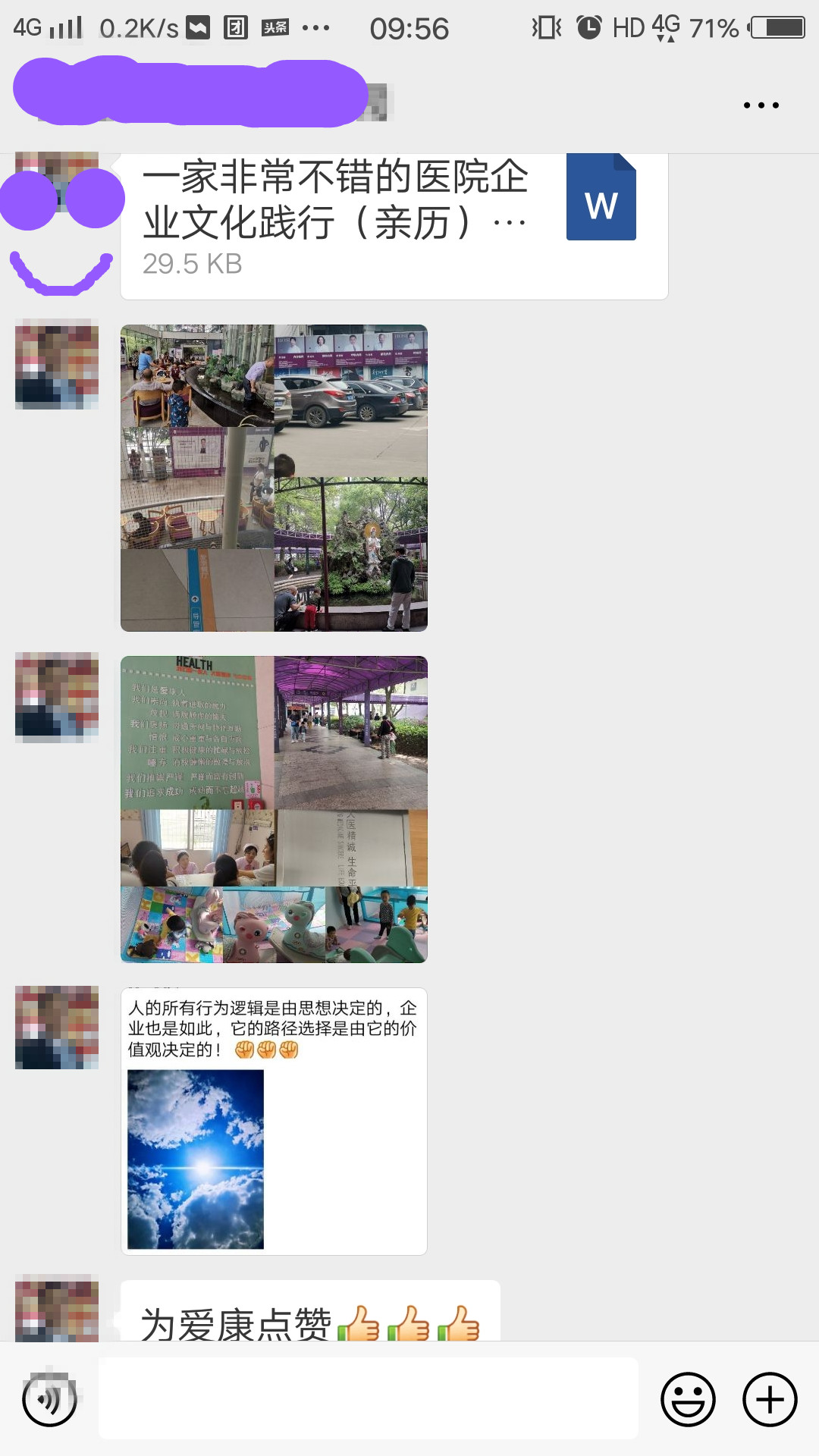Viewport: 819px width, 1456px height.
Task: View the photo collage with HEALTH poster
Action: [274, 809]
